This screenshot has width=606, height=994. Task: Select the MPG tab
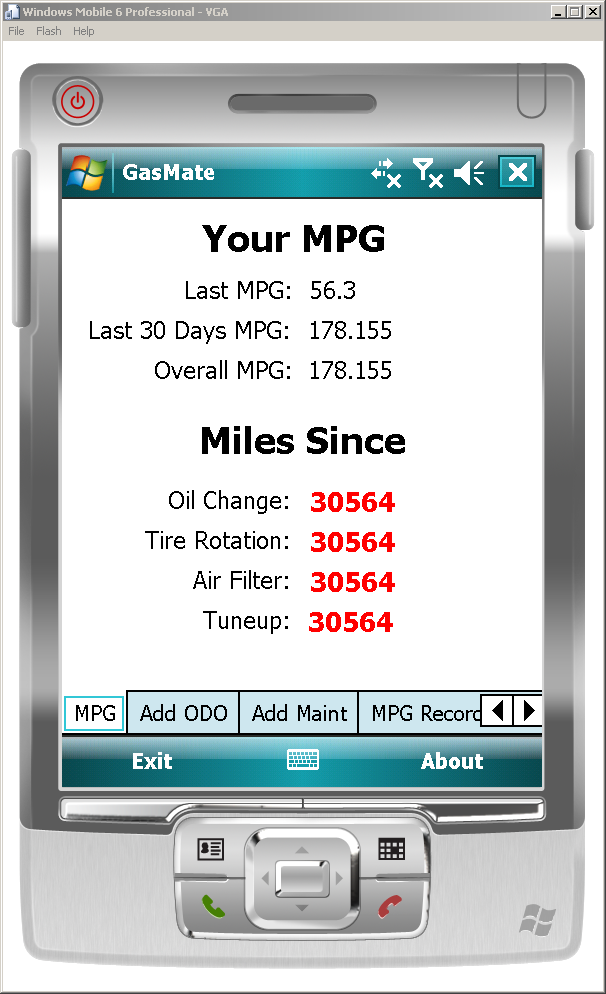click(x=94, y=713)
